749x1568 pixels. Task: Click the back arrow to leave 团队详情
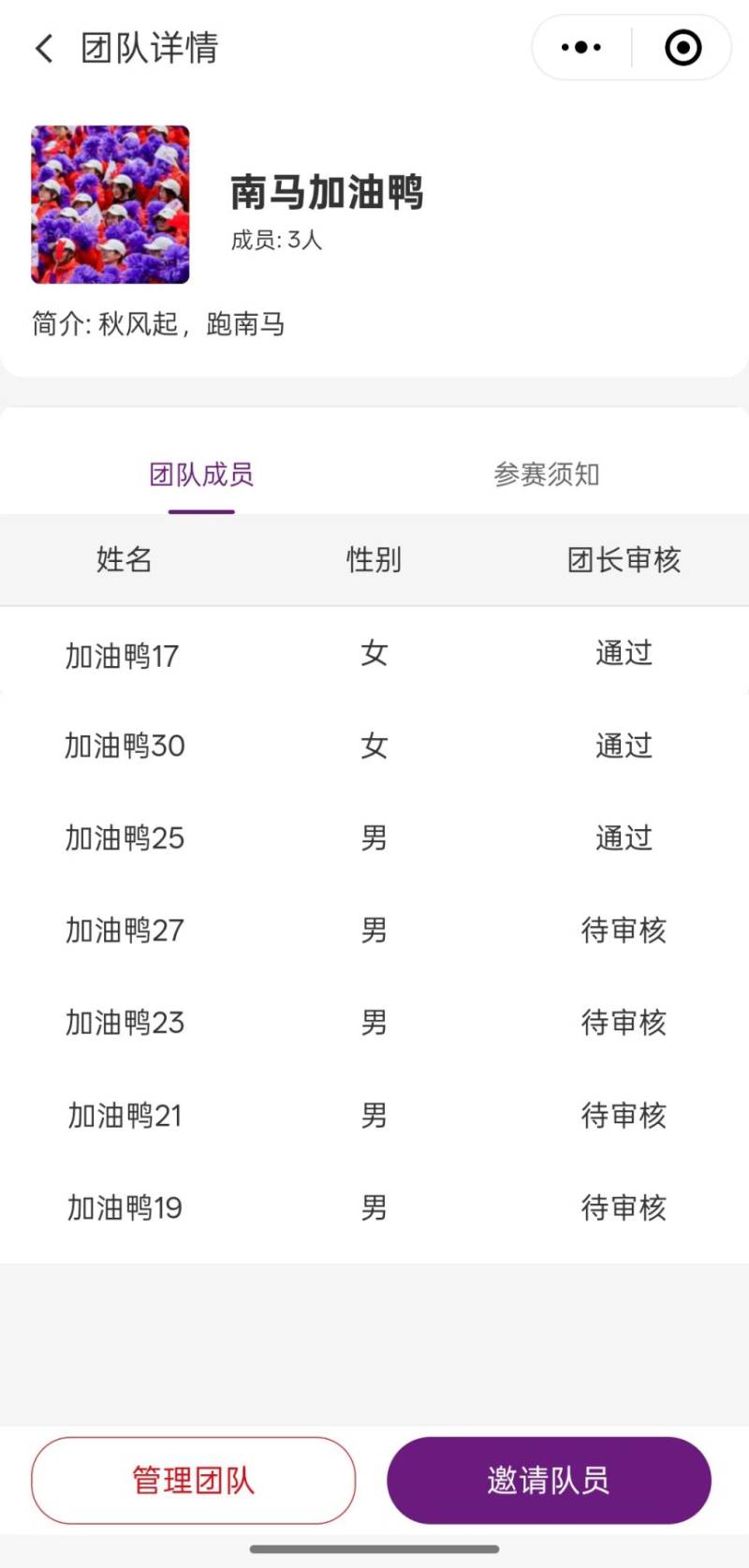click(42, 47)
